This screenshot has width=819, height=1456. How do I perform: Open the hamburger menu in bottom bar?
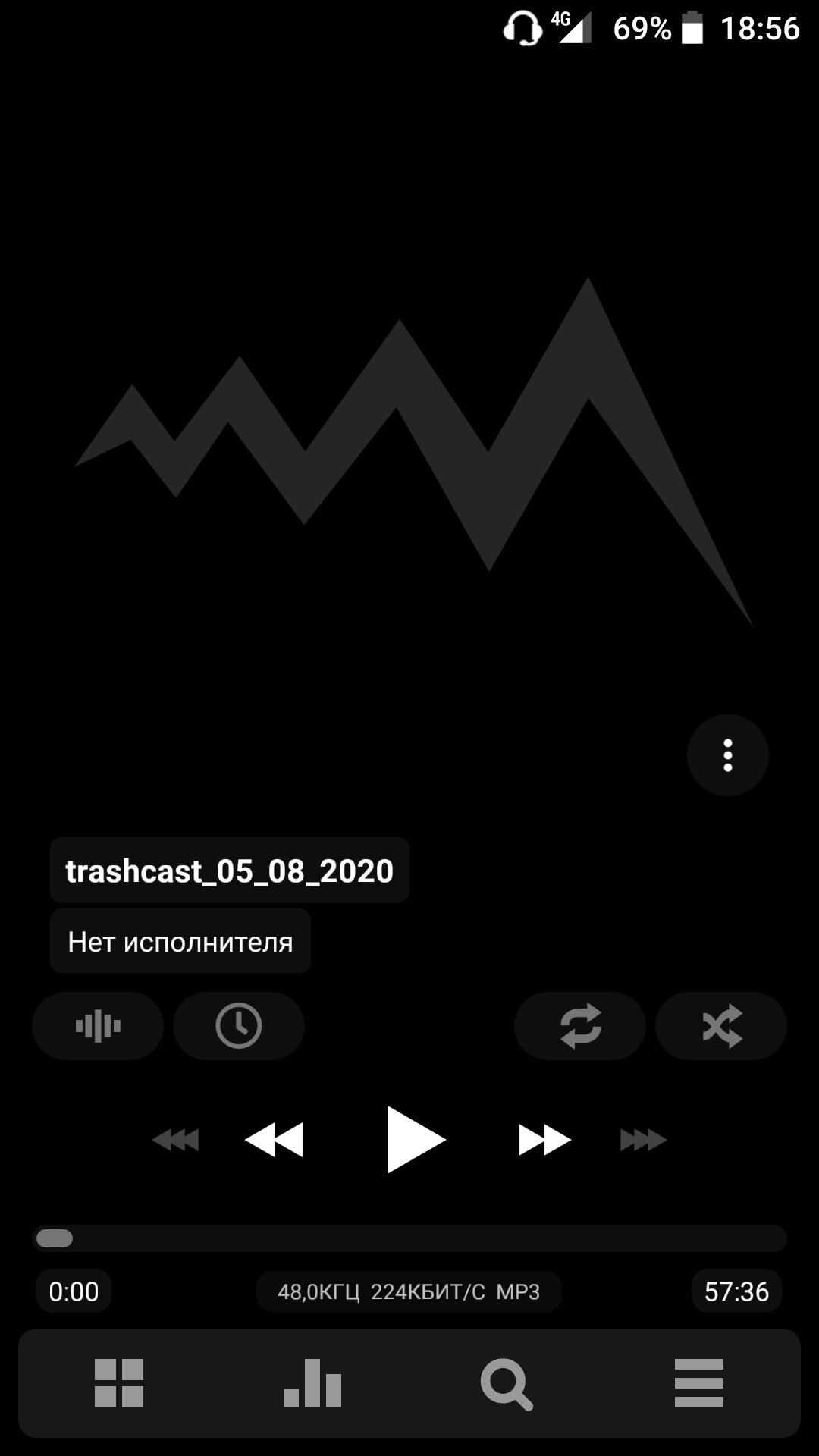click(x=699, y=1383)
